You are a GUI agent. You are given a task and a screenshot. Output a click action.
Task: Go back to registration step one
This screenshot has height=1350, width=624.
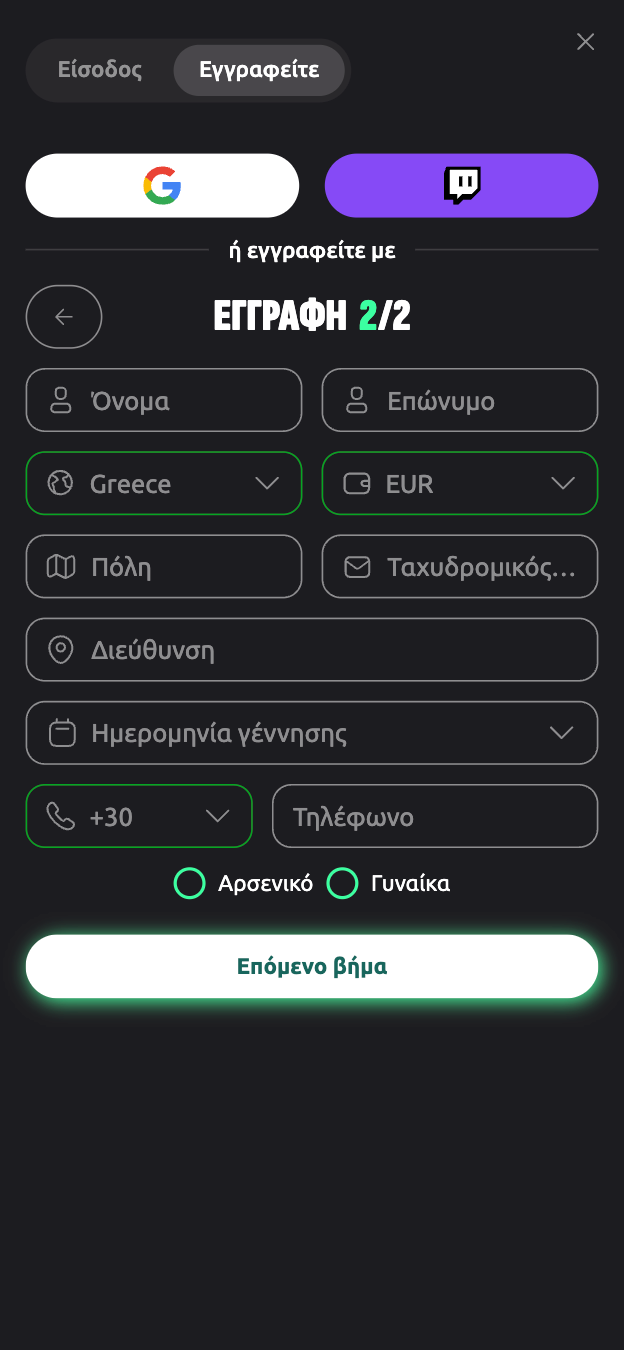64,317
